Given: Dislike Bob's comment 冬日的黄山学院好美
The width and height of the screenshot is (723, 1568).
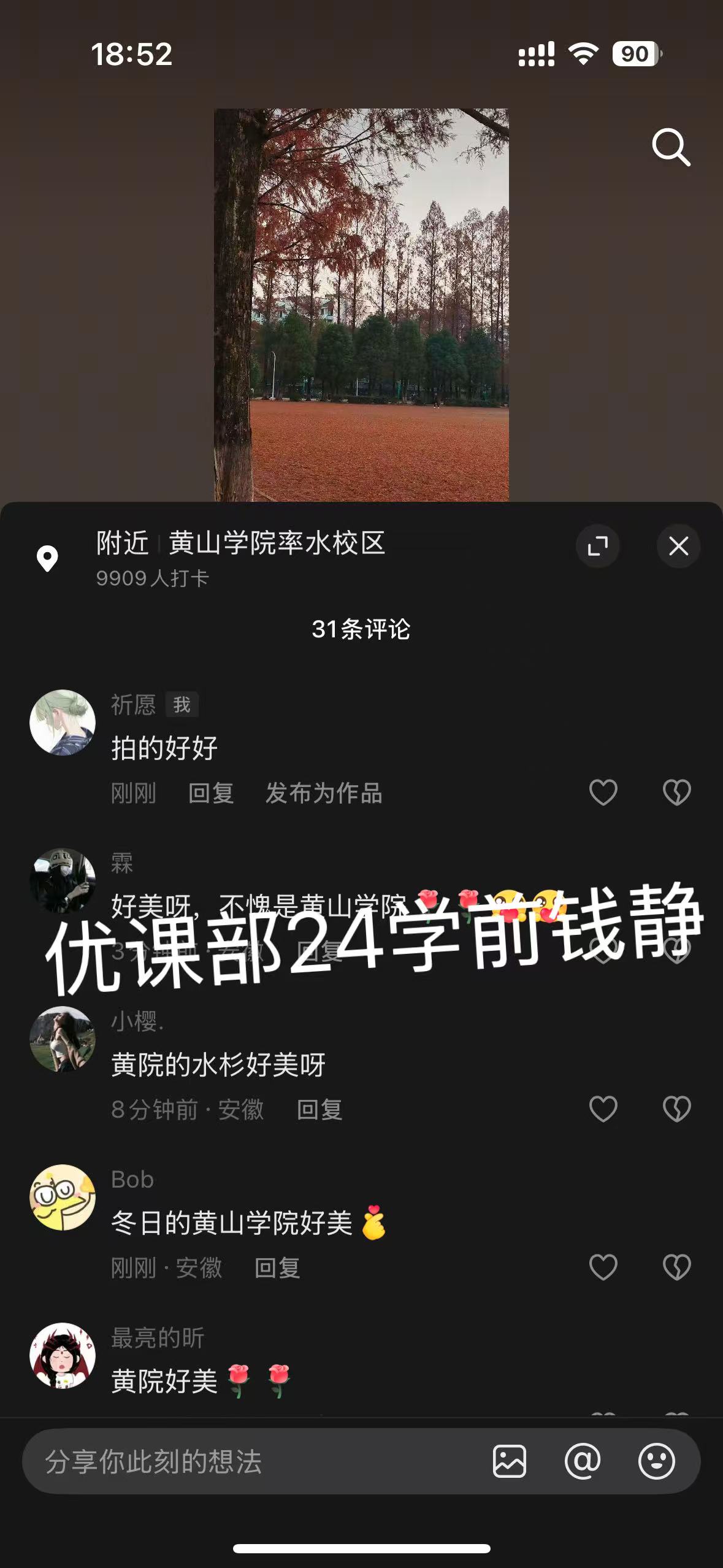Looking at the screenshot, I should click(x=676, y=1267).
